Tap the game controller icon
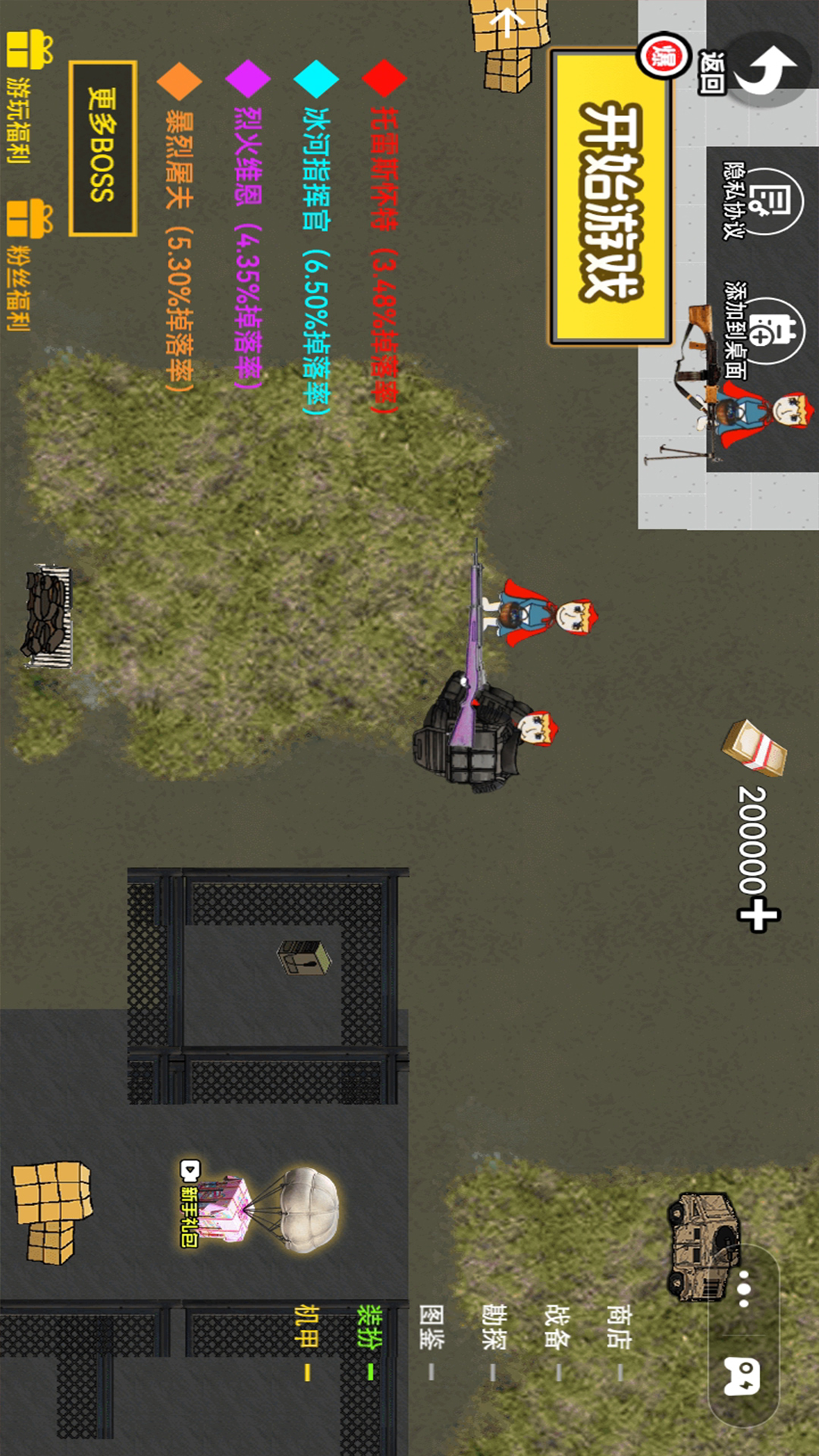Image resolution: width=819 pixels, height=1456 pixels. point(742,1376)
